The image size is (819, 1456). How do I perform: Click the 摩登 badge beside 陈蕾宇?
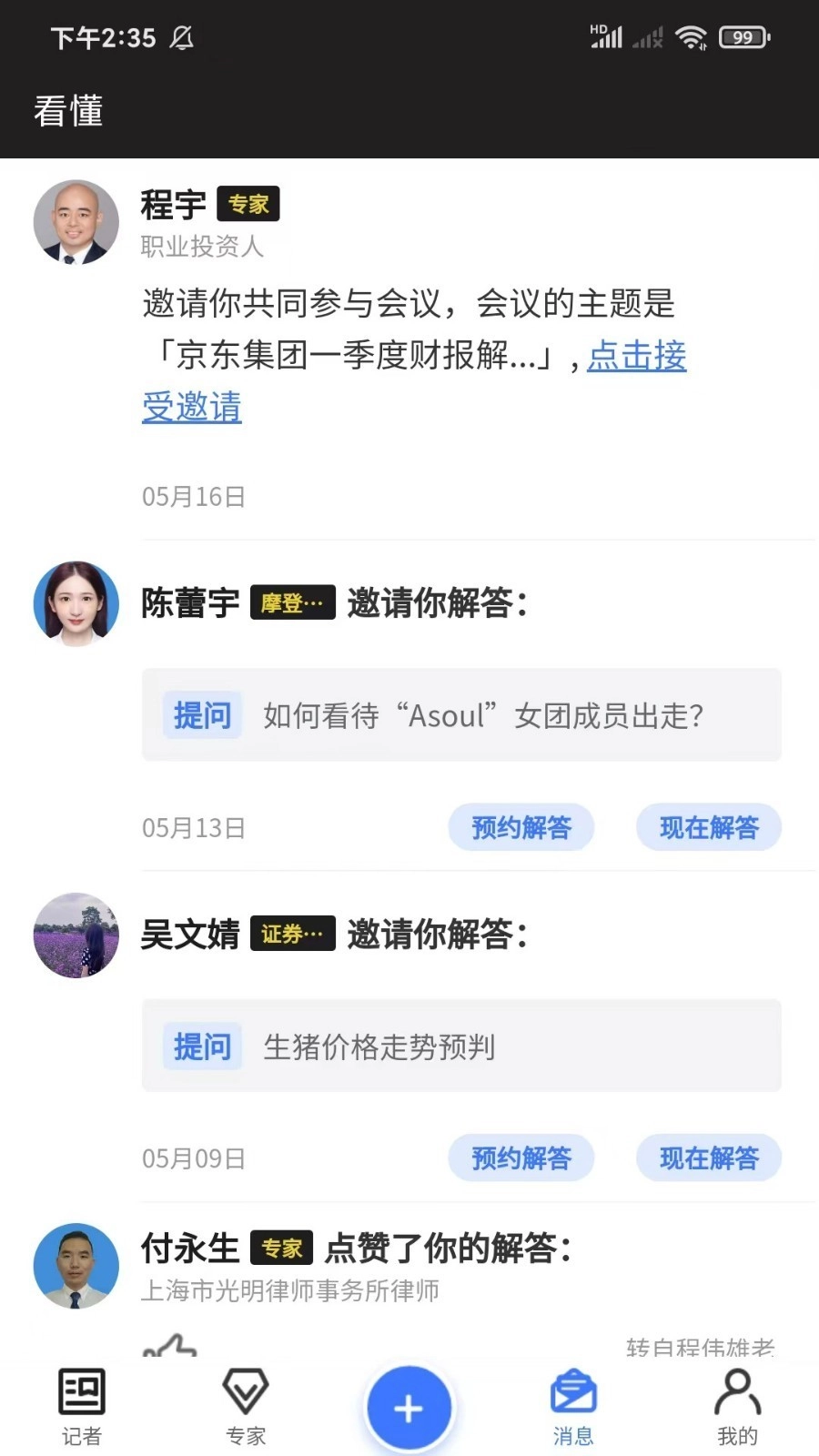point(292,602)
